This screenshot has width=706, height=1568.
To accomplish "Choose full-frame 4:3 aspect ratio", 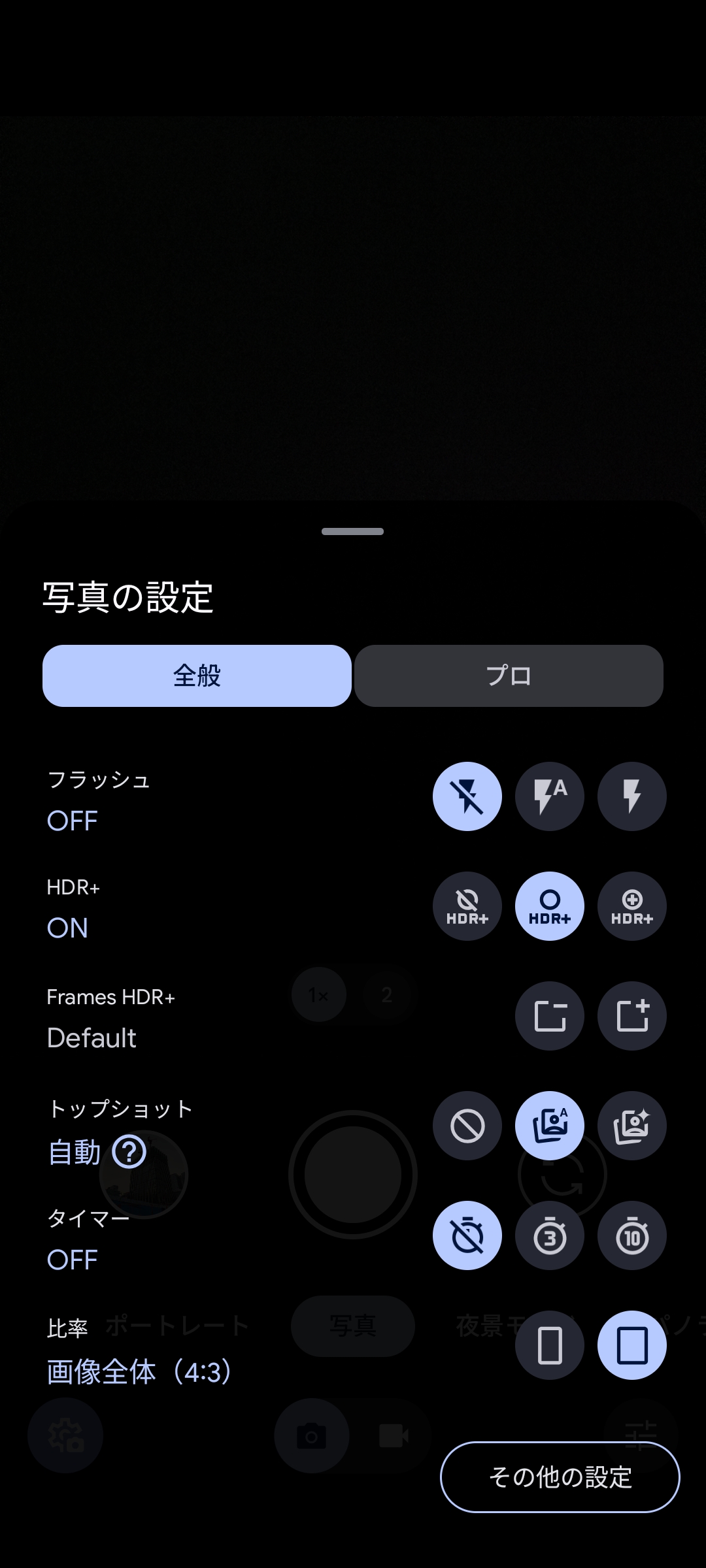I will click(631, 1345).
